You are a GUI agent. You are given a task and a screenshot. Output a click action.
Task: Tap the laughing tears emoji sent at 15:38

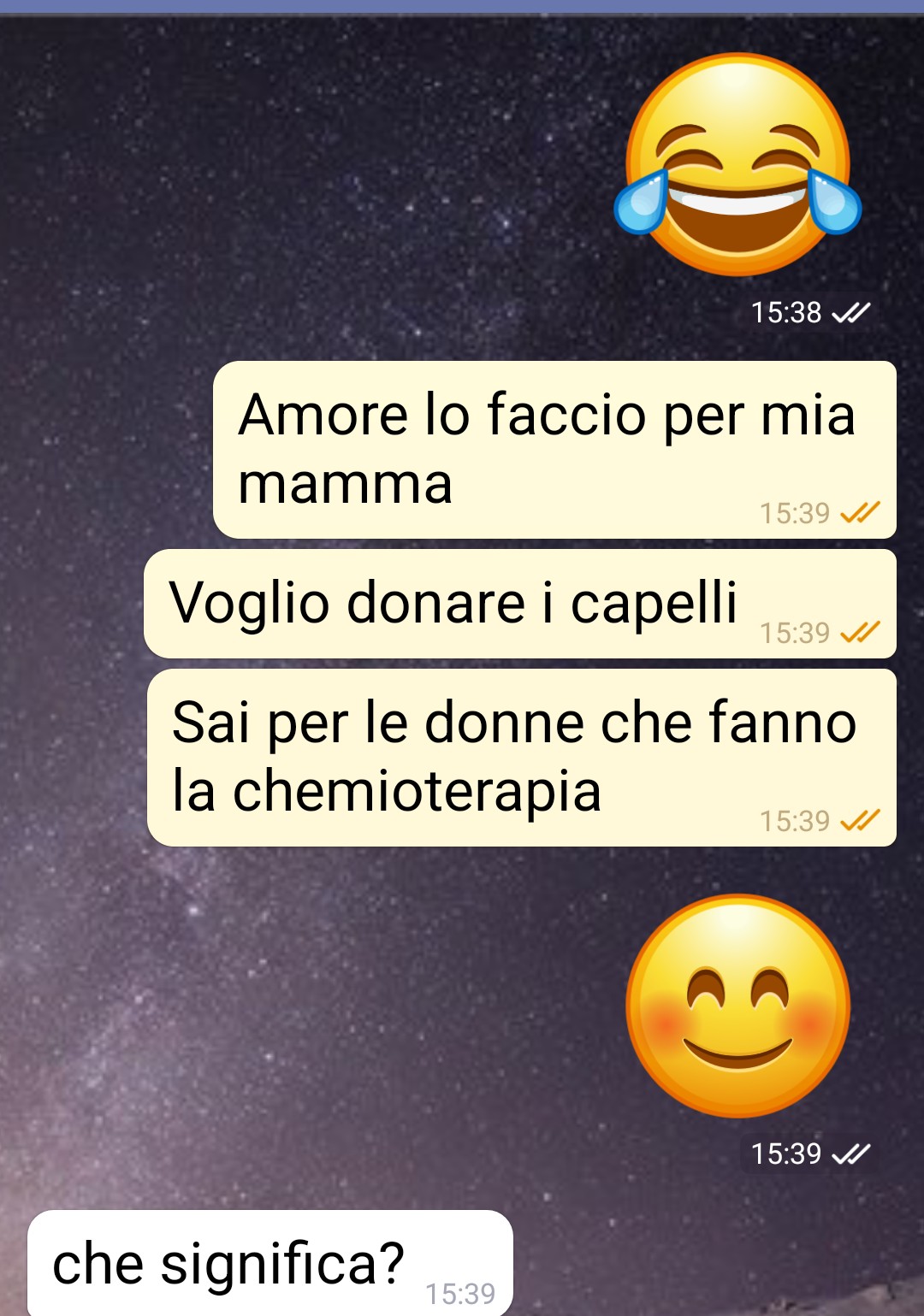click(x=737, y=165)
